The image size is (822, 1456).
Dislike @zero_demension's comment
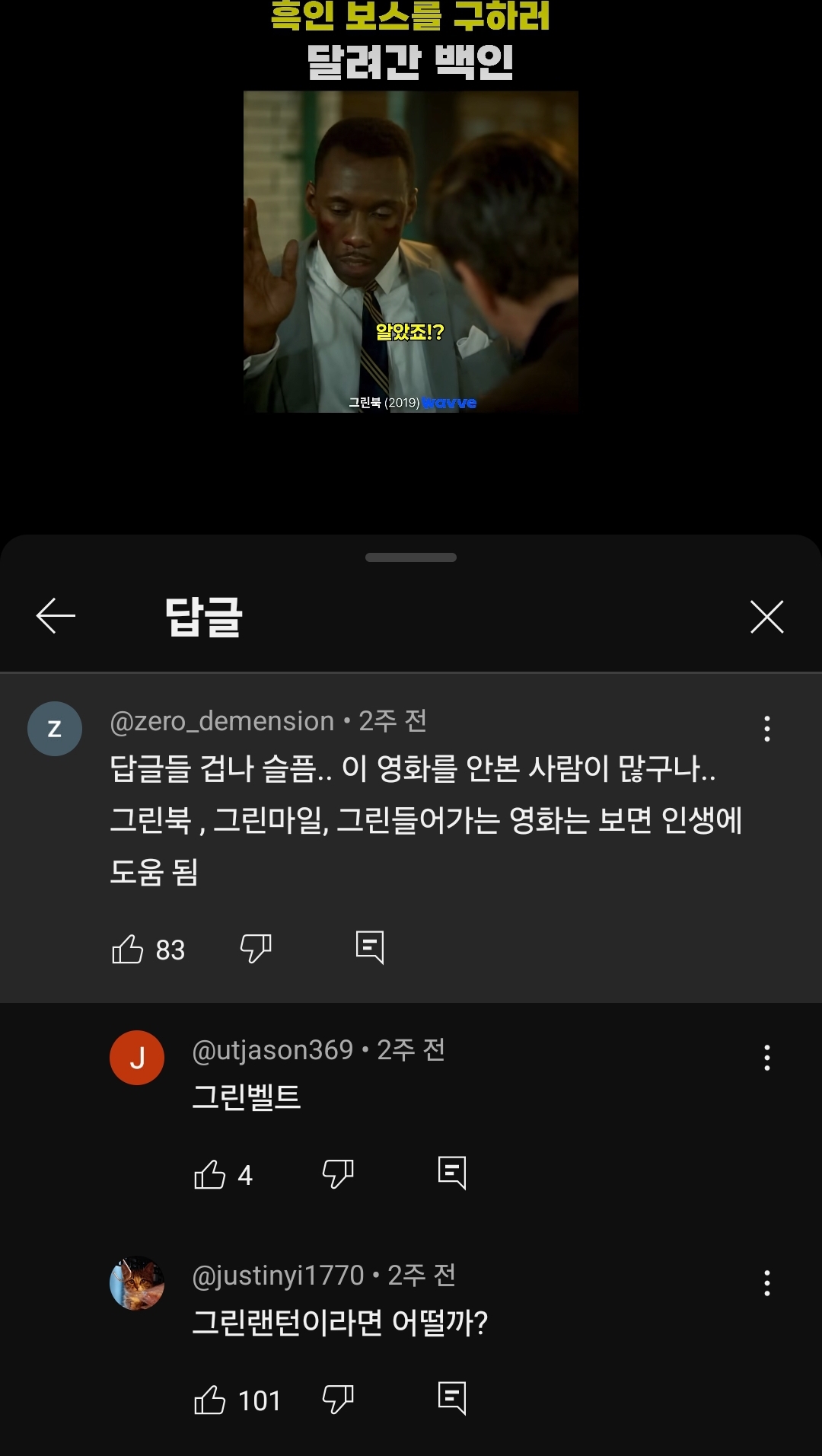pyautogui.click(x=256, y=949)
